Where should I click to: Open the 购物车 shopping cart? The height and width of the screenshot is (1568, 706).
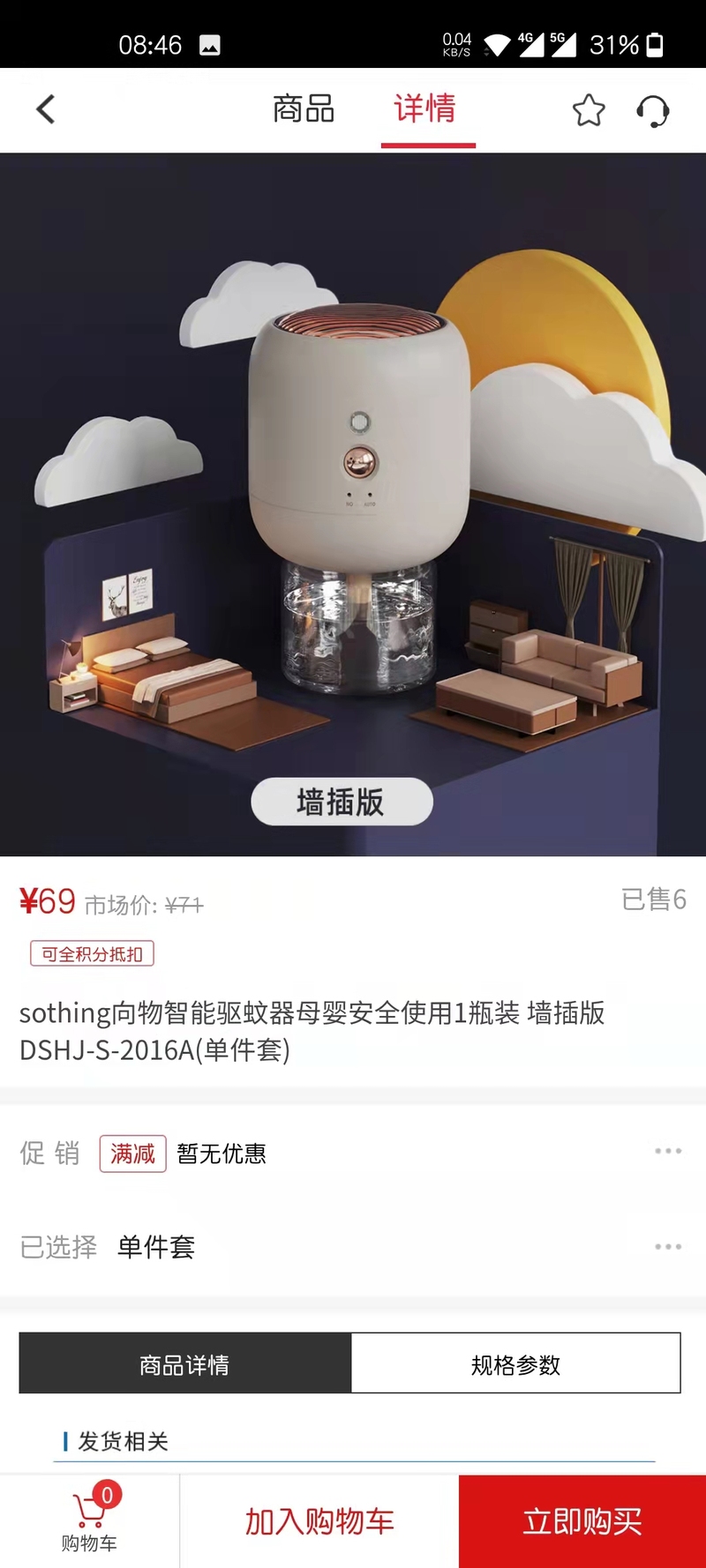click(89, 1521)
